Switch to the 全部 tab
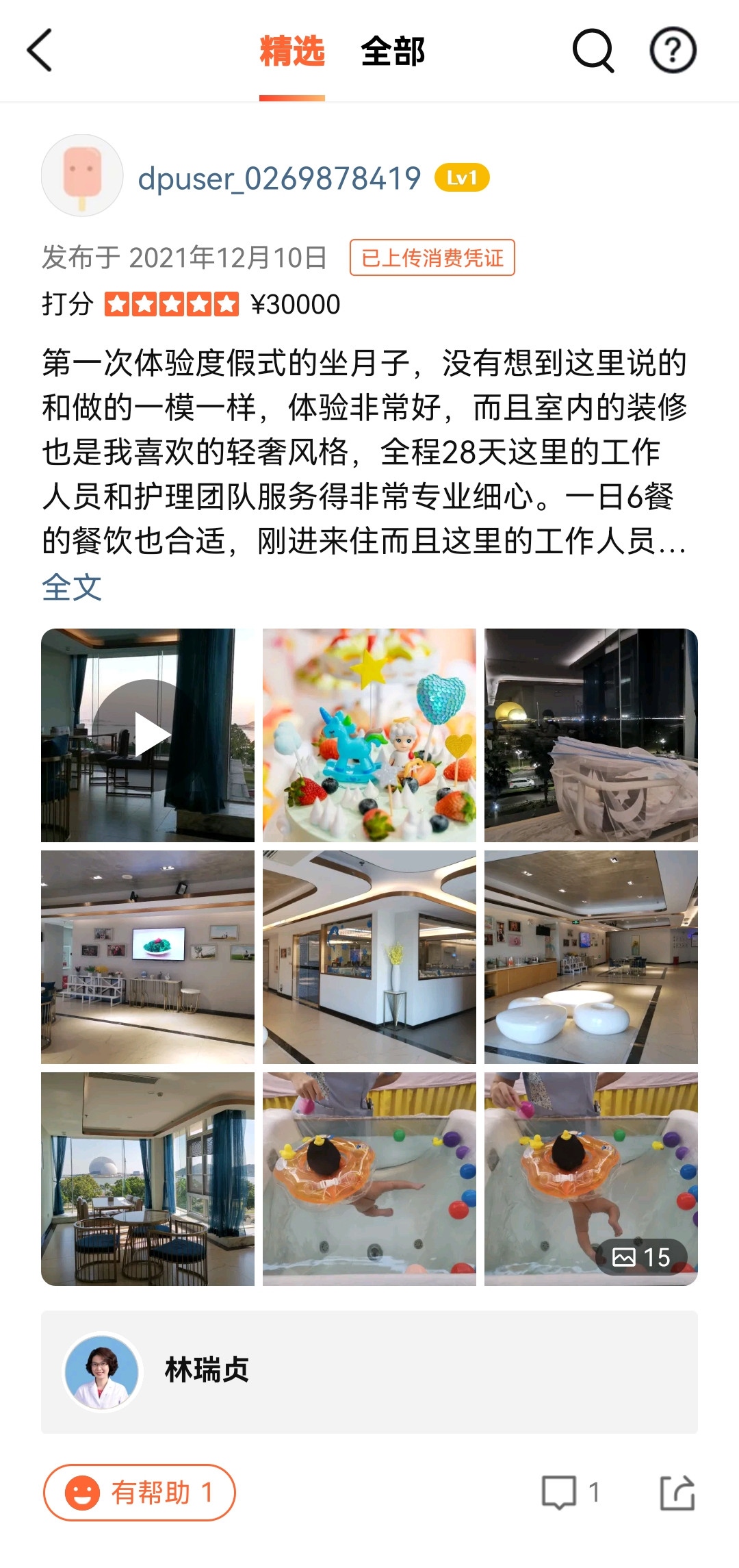 pyautogui.click(x=393, y=51)
